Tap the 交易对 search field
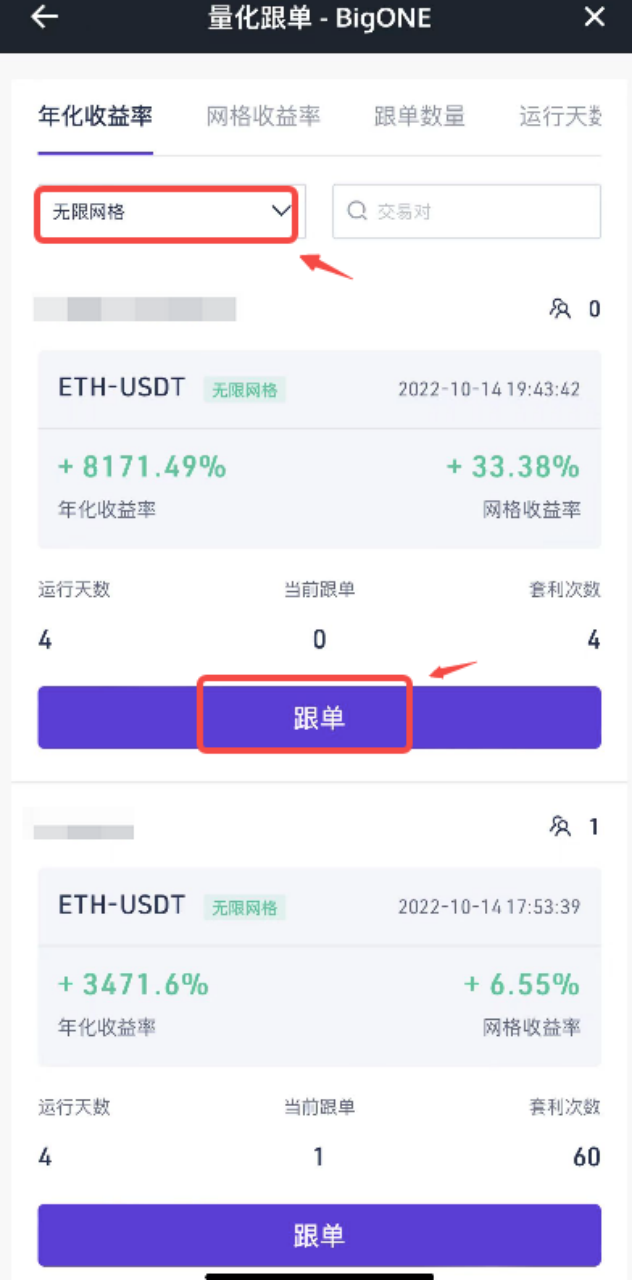 pos(466,211)
